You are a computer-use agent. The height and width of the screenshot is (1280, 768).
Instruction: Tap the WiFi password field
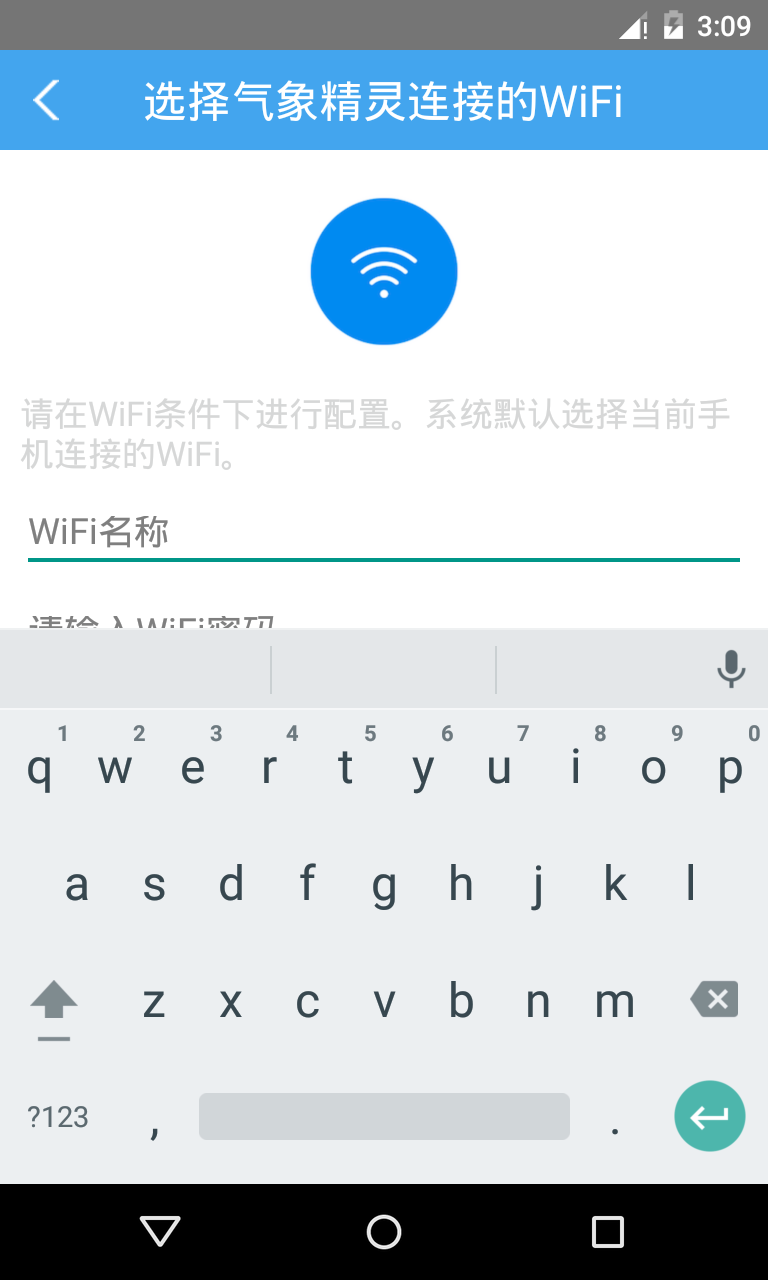(383, 619)
